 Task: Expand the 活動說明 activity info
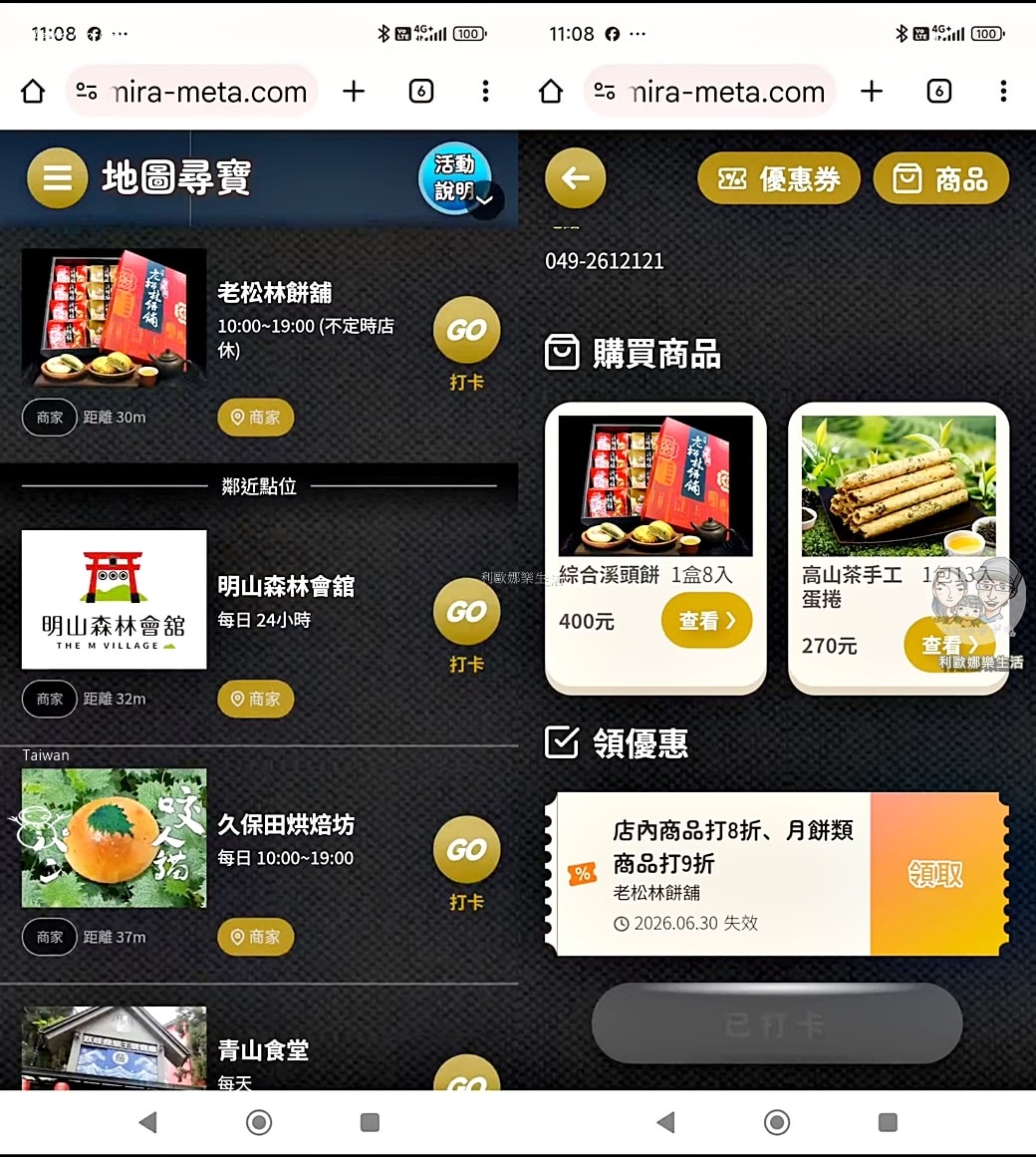click(x=457, y=178)
